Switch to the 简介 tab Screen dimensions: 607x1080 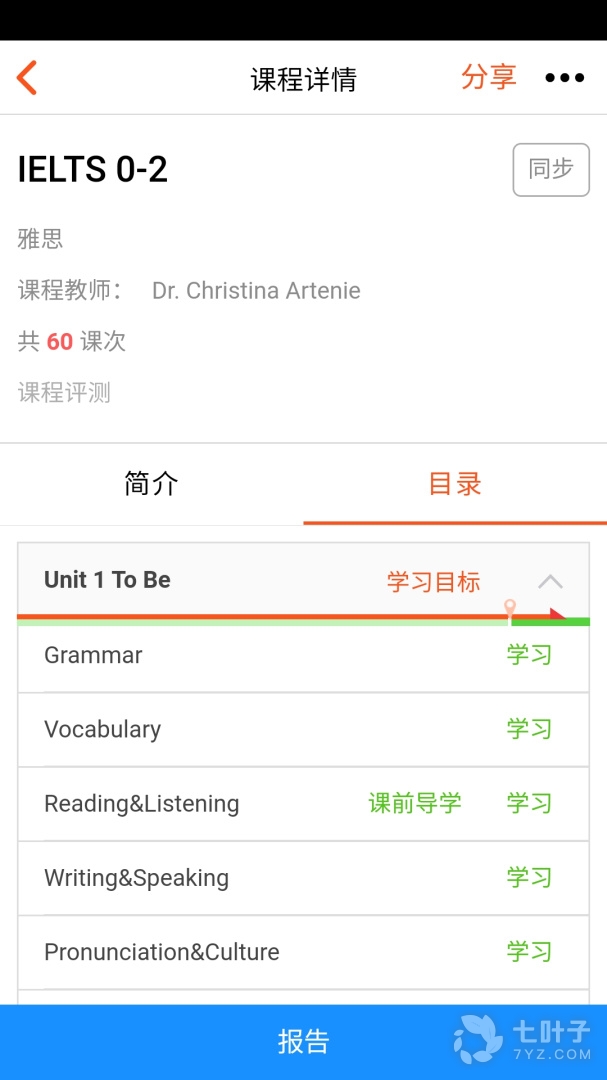(x=151, y=484)
